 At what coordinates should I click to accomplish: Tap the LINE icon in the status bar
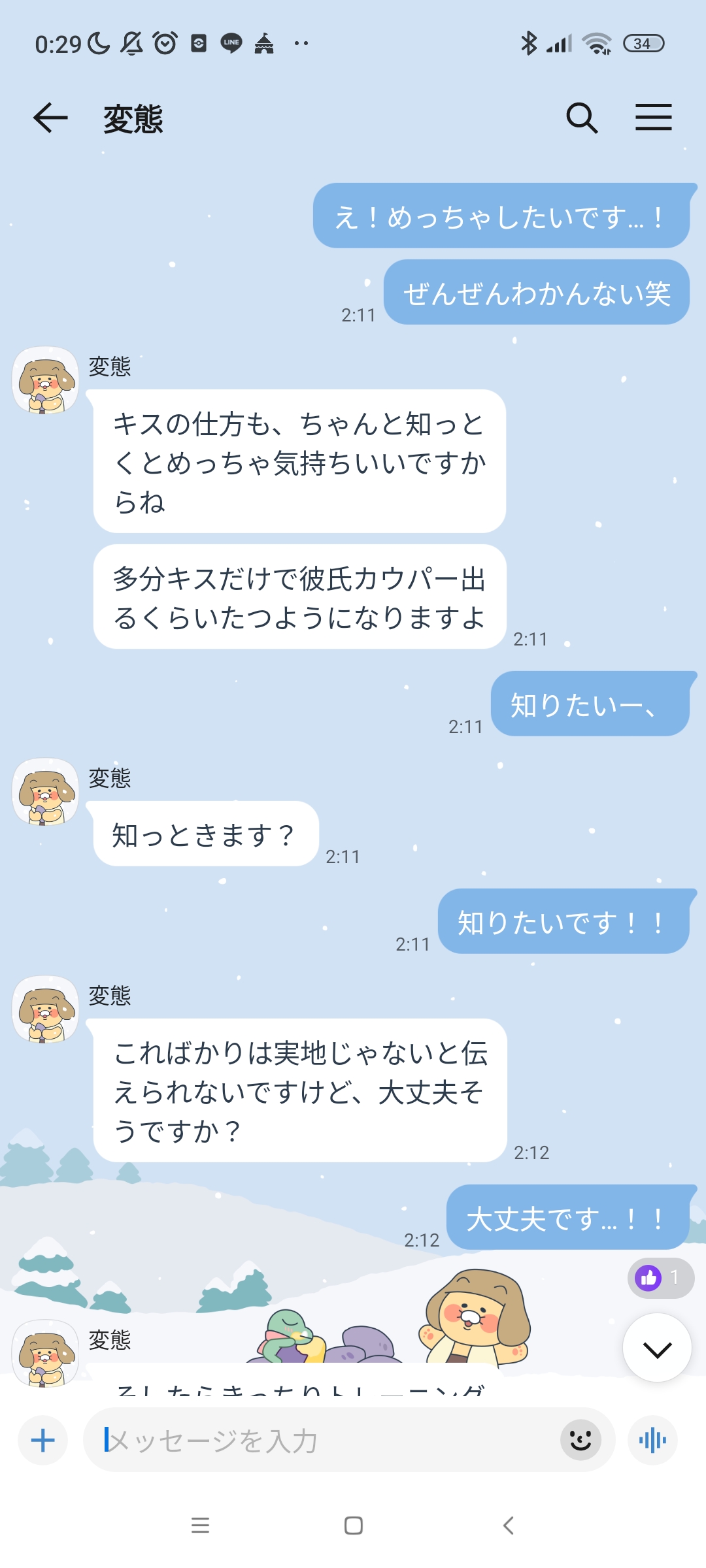[x=230, y=43]
